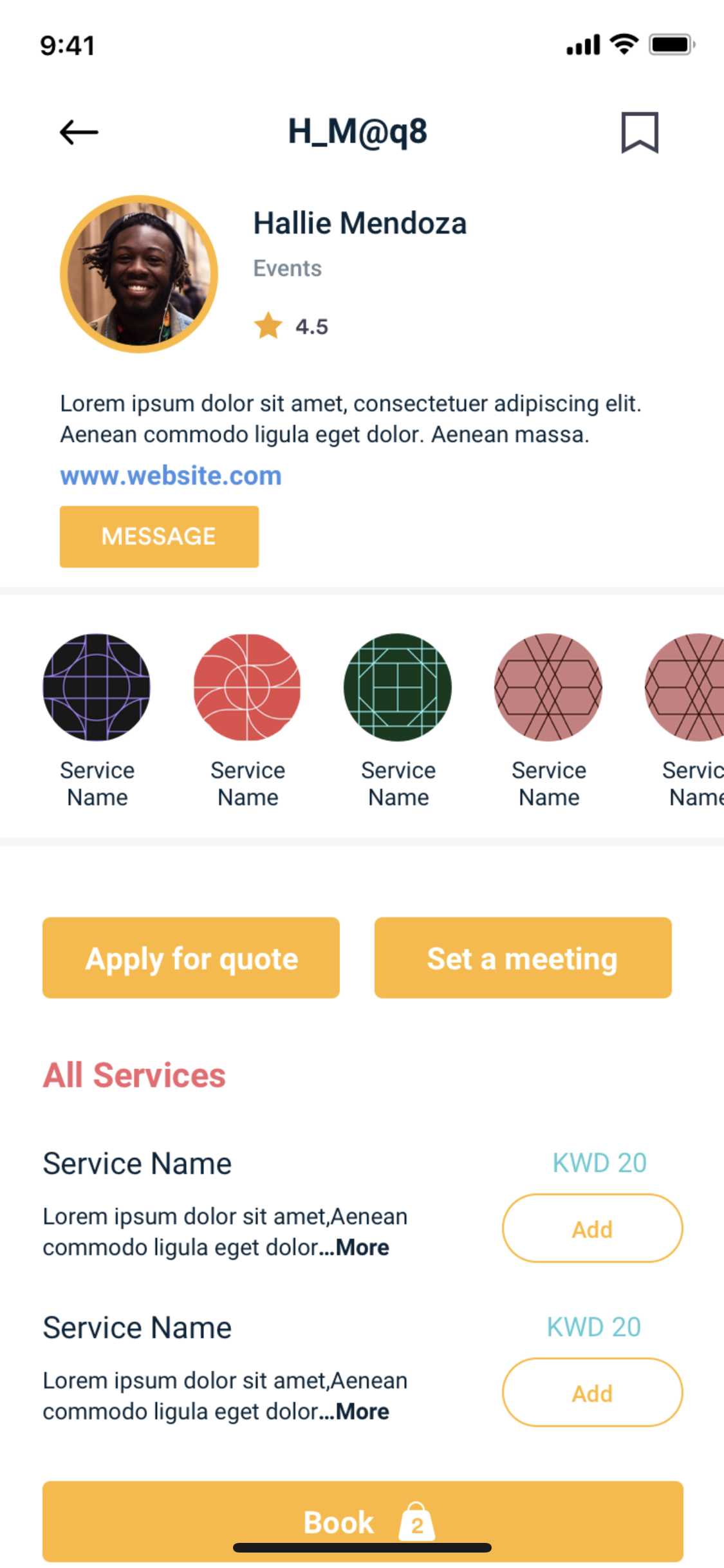Tap Set a meeting
The image size is (724, 1568).
523,958
